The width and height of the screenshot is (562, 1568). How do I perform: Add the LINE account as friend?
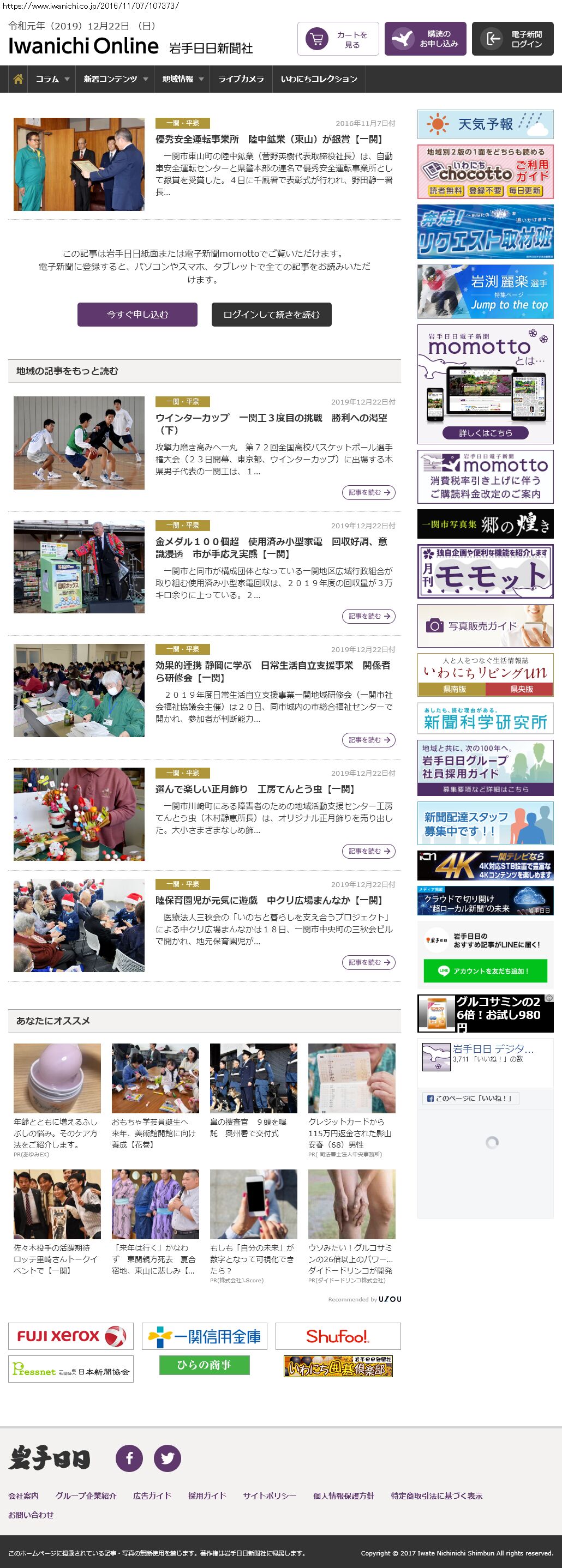pyautogui.click(x=485, y=971)
